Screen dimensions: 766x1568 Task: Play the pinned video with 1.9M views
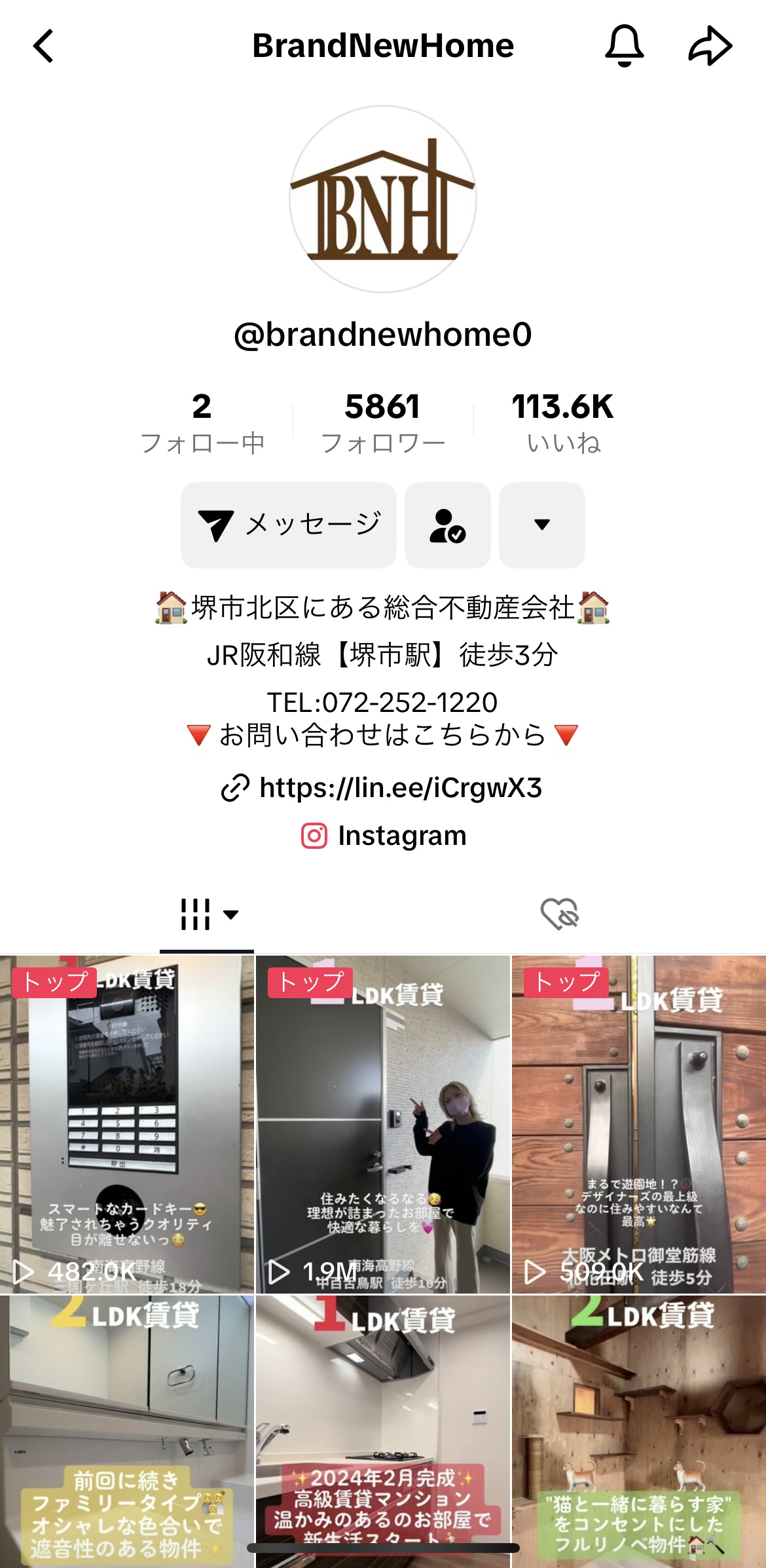click(x=383, y=1124)
